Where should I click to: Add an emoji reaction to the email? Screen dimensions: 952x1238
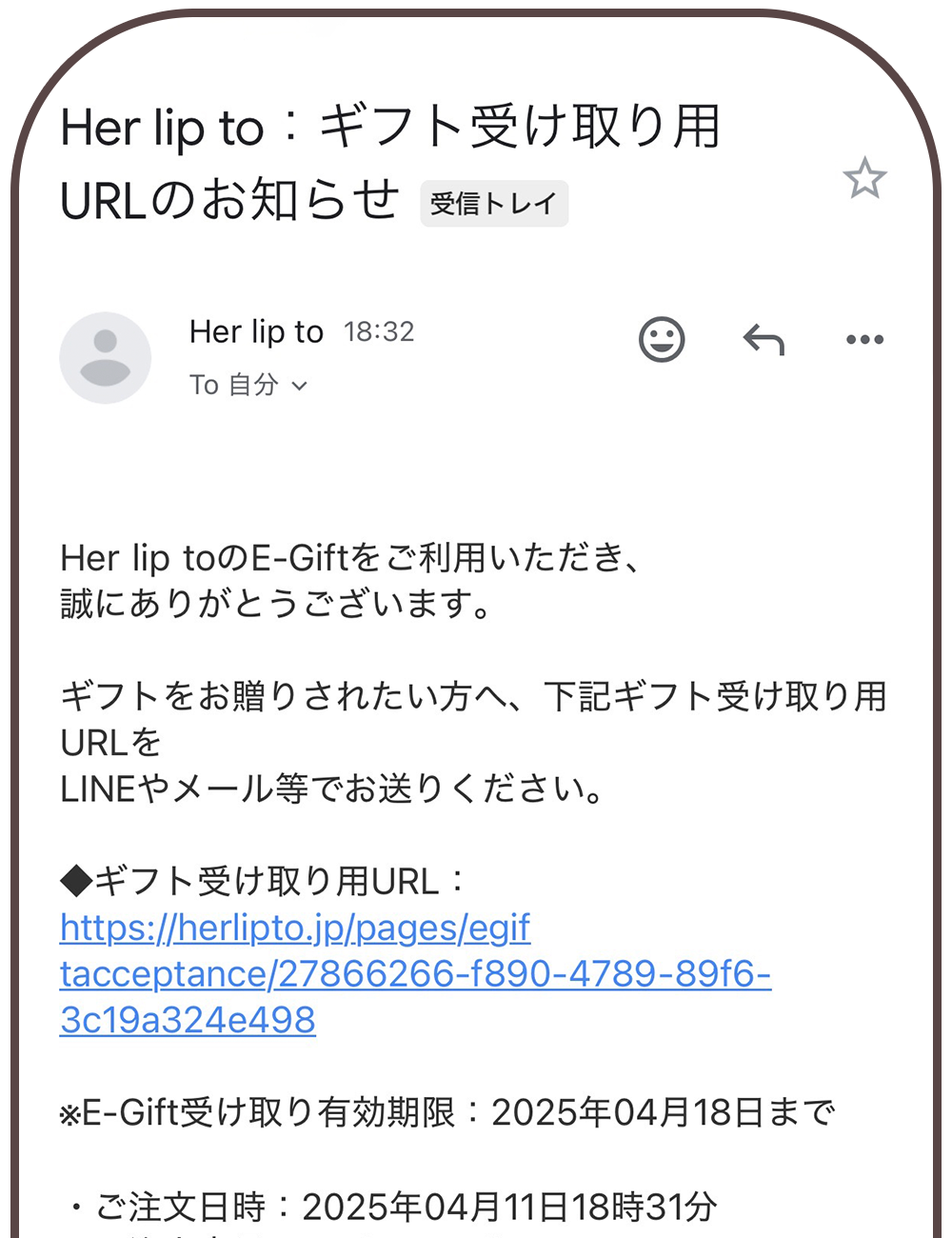pyautogui.click(x=662, y=339)
